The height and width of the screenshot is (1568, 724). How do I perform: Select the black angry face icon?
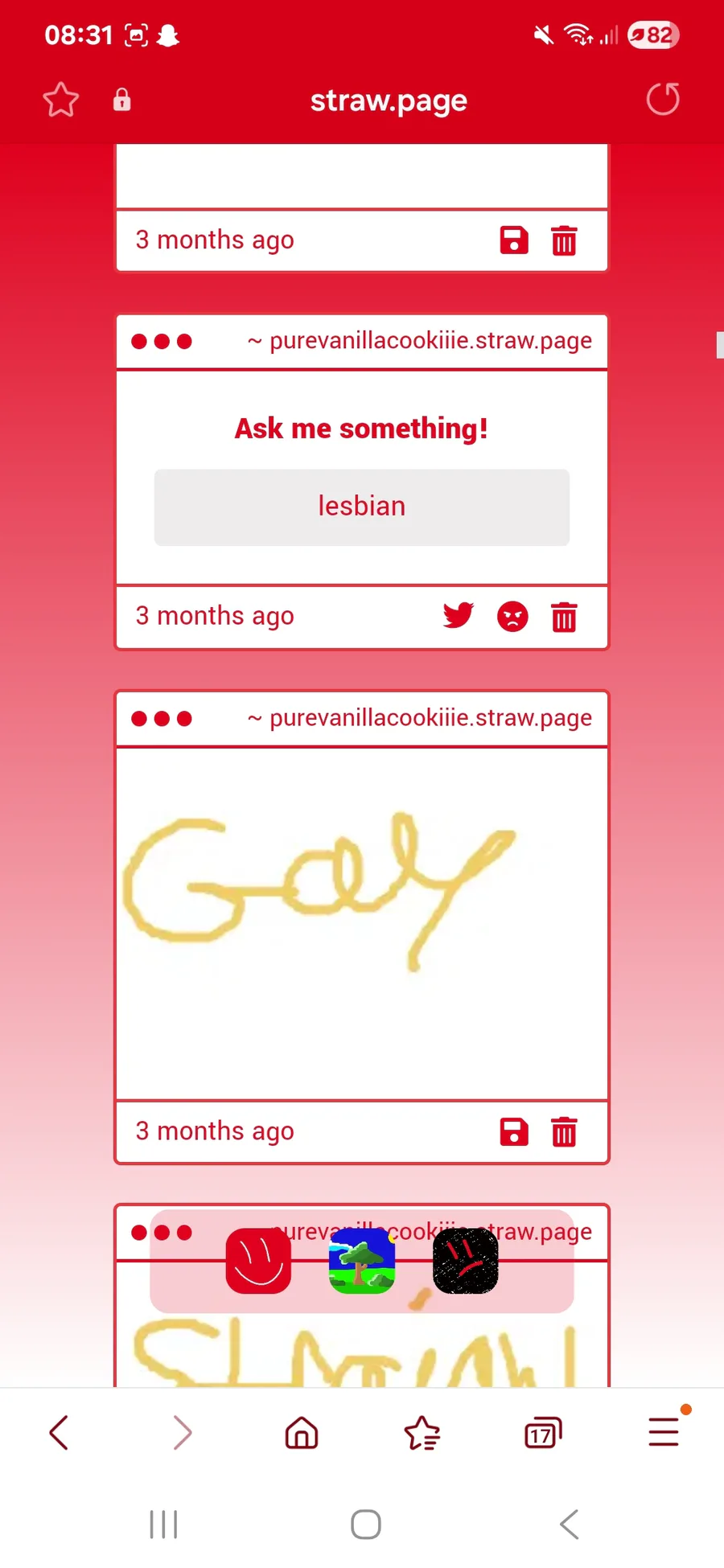pos(465,1261)
